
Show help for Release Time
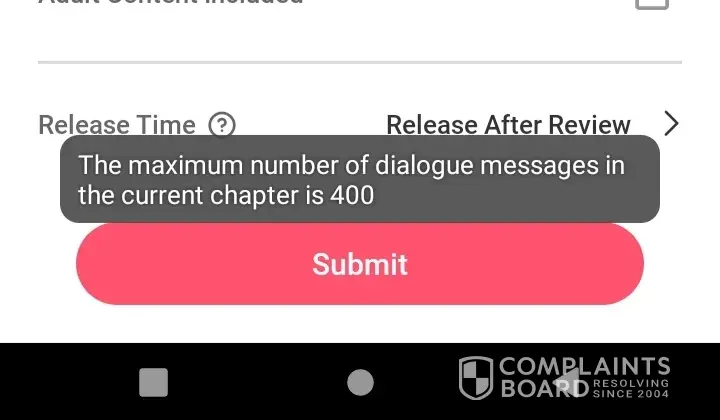click(x=222, y=125)
